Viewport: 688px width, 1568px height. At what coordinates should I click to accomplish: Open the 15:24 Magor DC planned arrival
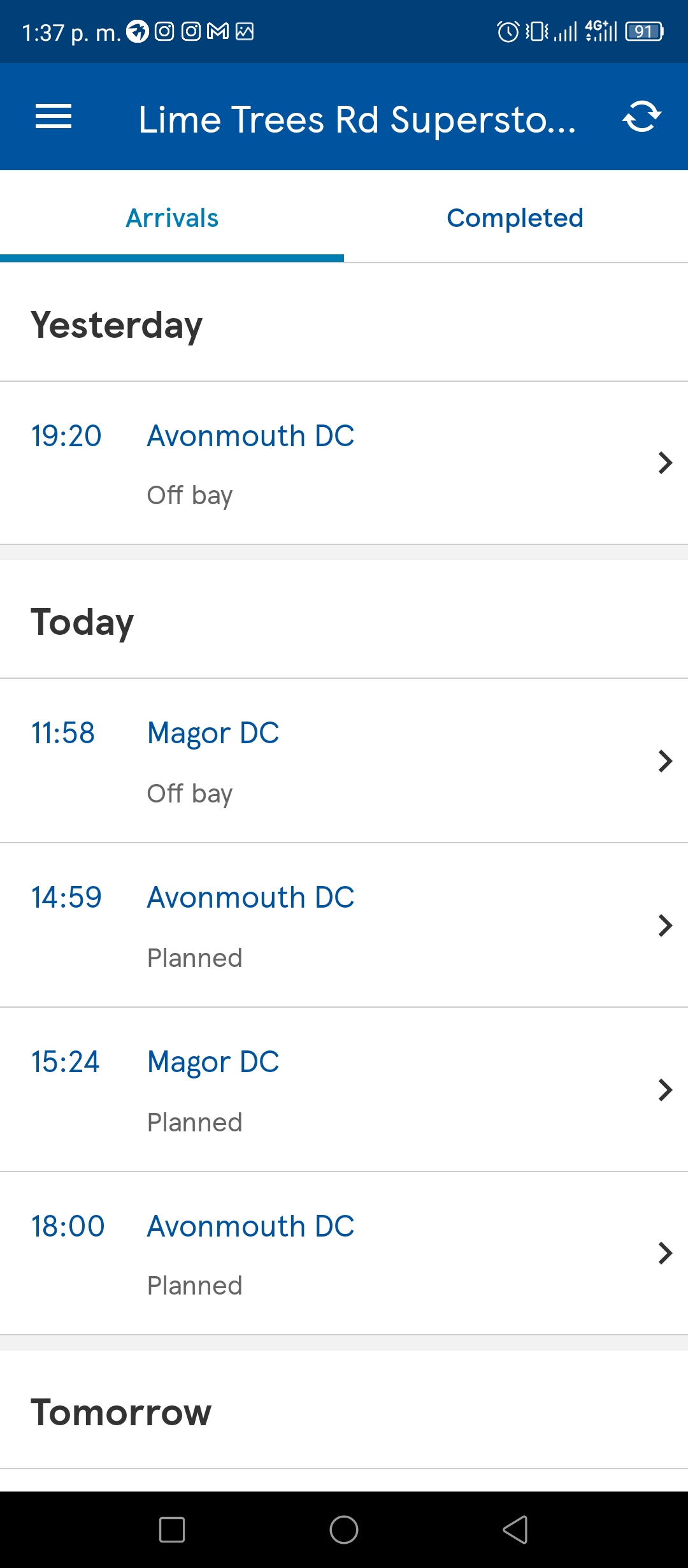point(344,1090)
